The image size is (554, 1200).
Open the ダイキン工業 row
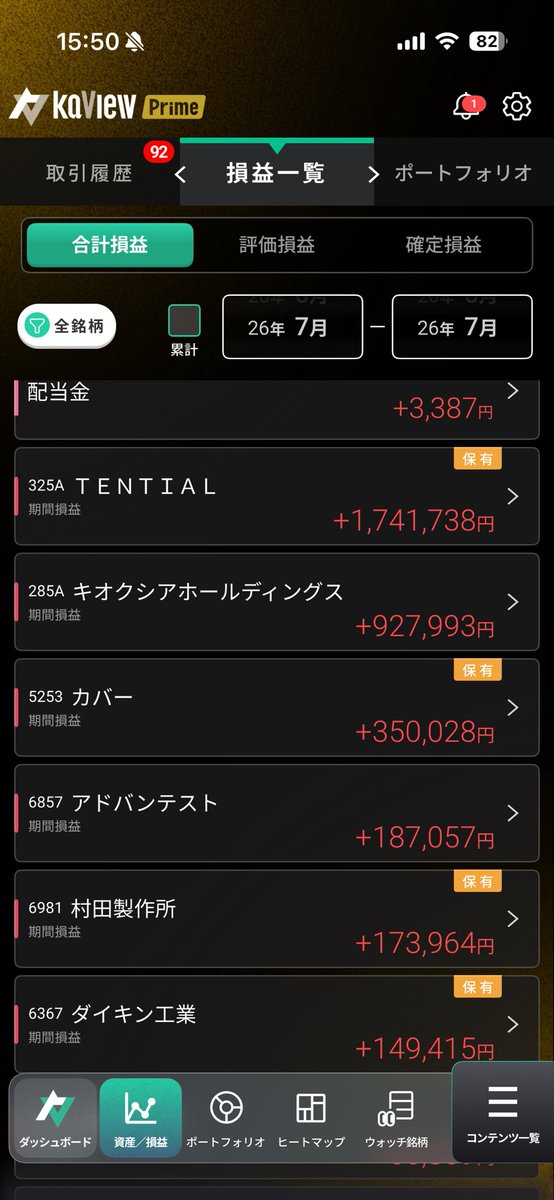coord(277,1024)
